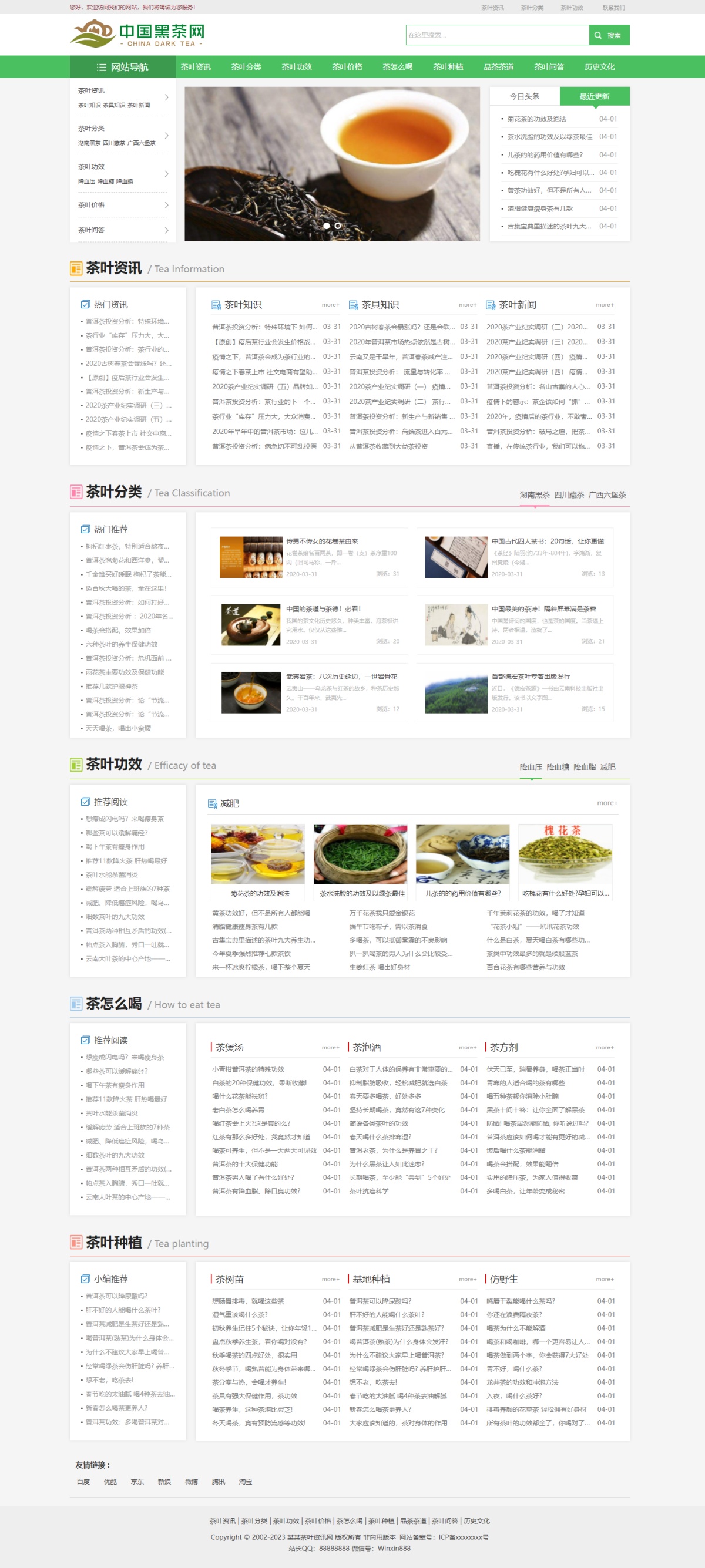Viewport: 705px width, 1568px height.
Task: Open the card 首部德宏茶叶专著出版发行
Action: point(515,693)
